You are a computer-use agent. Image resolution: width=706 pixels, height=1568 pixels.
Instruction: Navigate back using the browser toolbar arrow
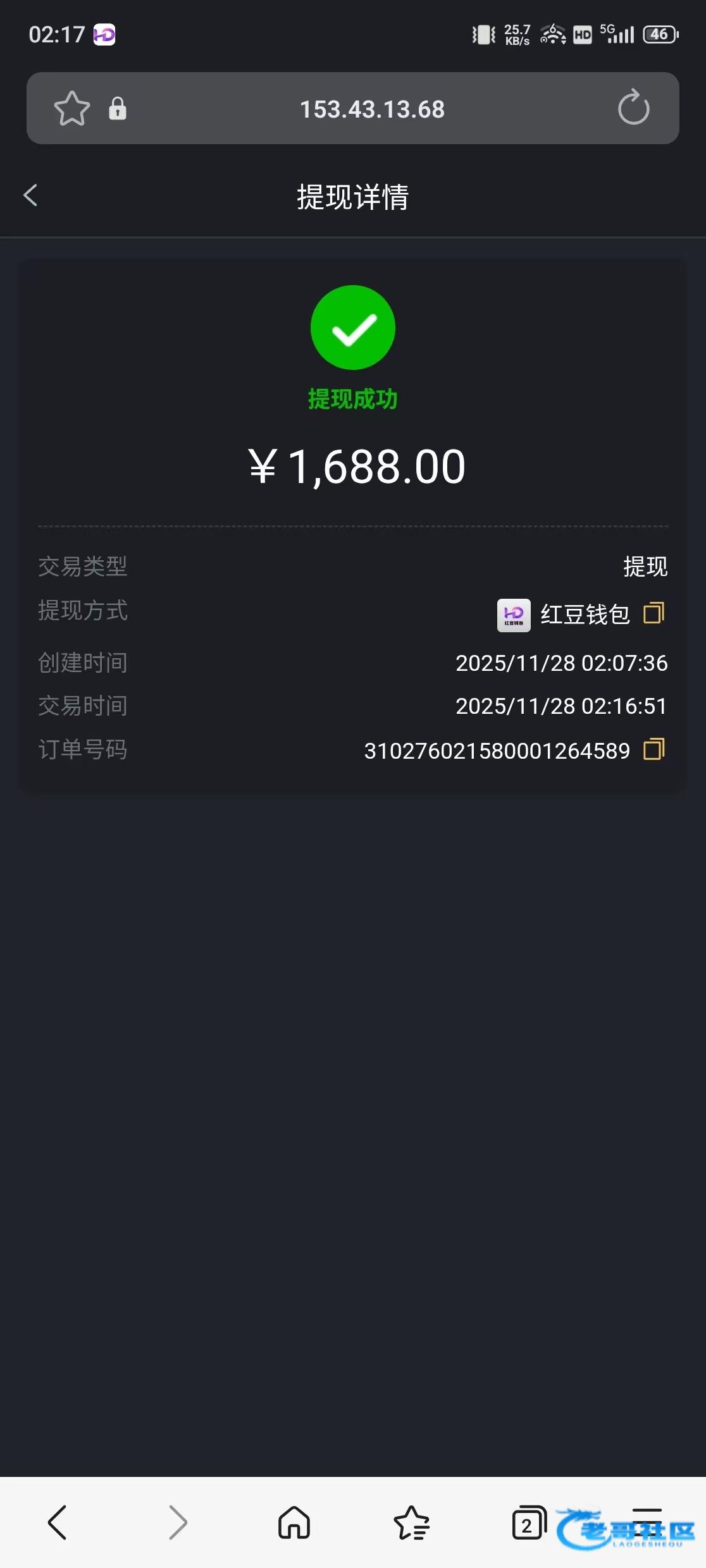click(x=57, y=1522)
